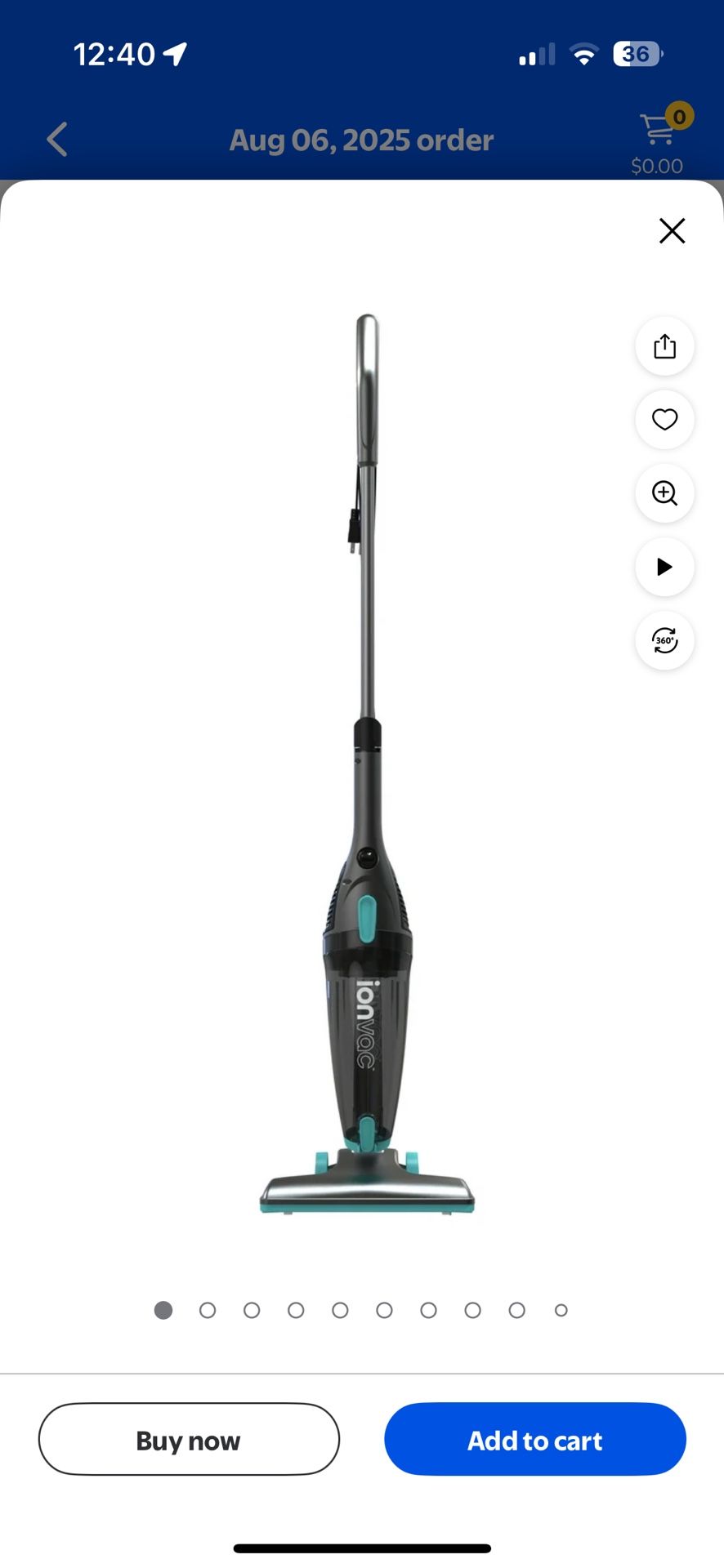
Task: Go back from the order page
Action: [57, 140]
